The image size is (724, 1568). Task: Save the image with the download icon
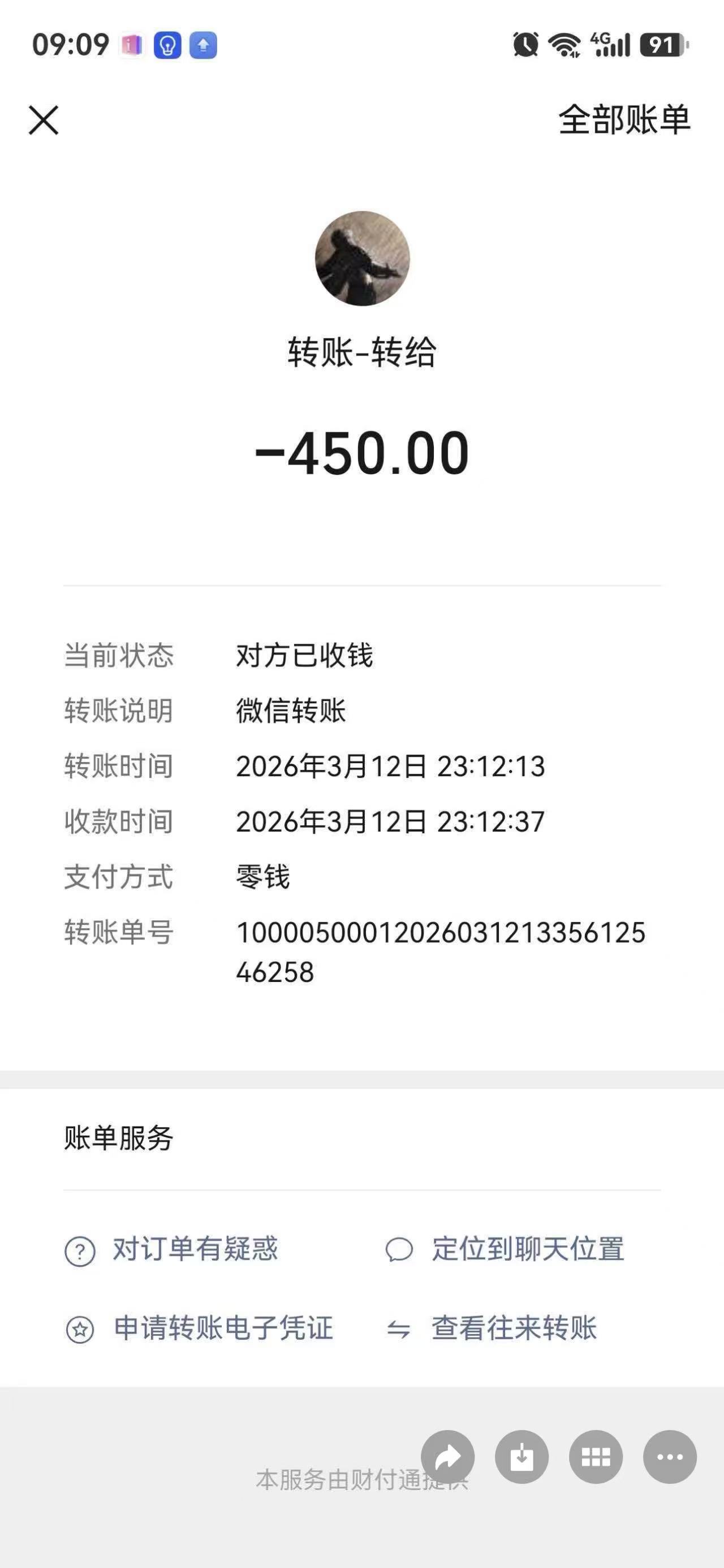(x=522, y=1457)
